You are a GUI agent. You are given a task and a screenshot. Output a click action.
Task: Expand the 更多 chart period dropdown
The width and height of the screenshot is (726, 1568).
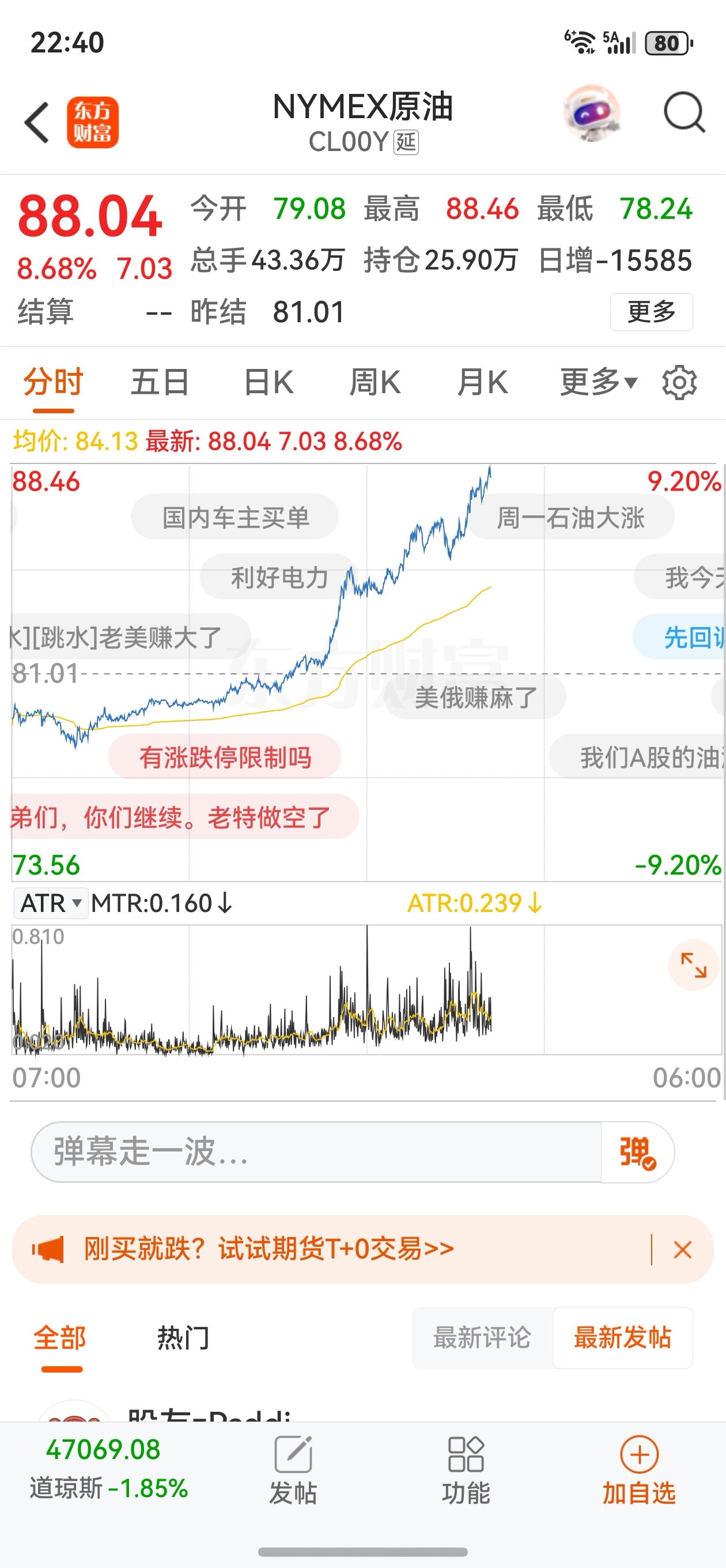point(598,383)
